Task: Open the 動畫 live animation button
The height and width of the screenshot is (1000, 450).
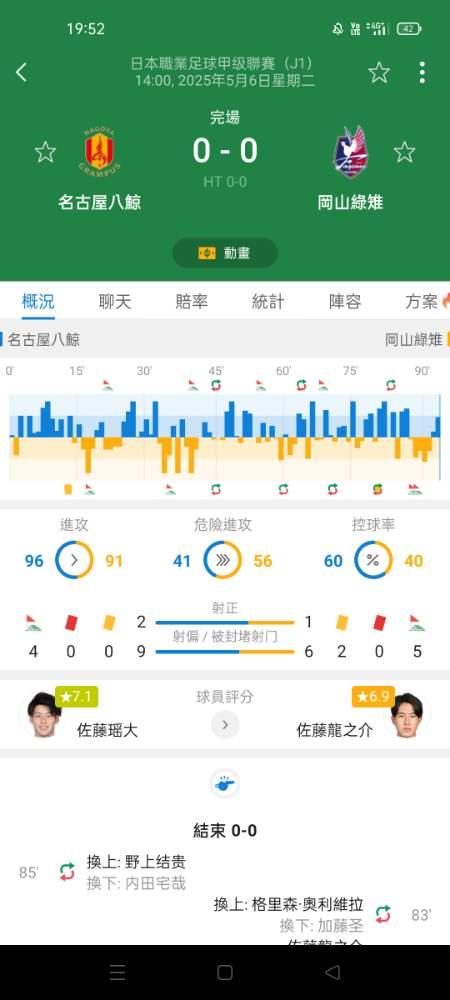Action: point(225,253)
